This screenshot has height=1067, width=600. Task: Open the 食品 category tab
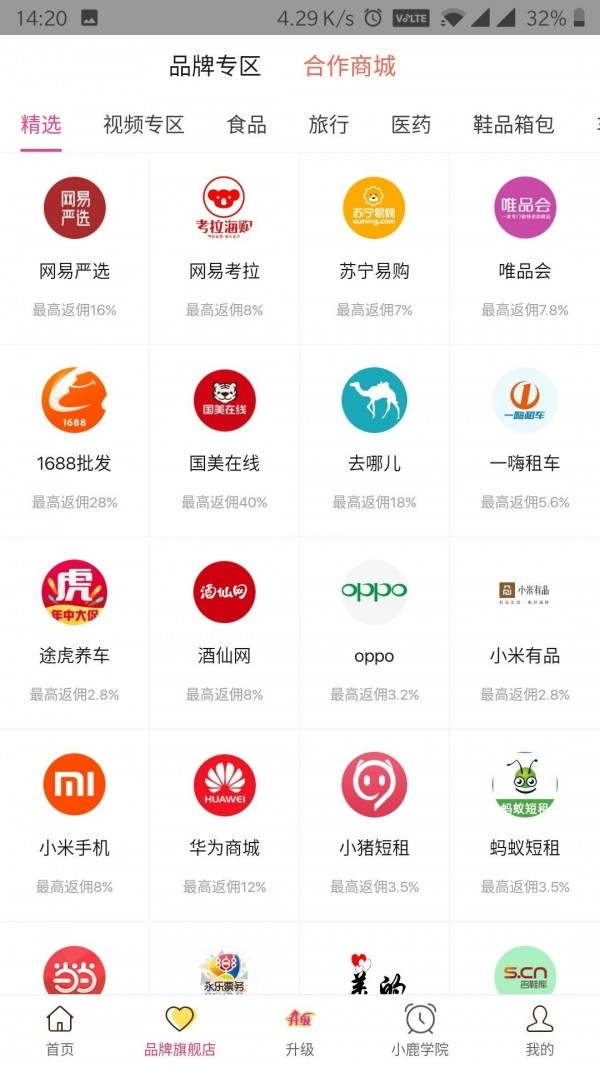247,125
